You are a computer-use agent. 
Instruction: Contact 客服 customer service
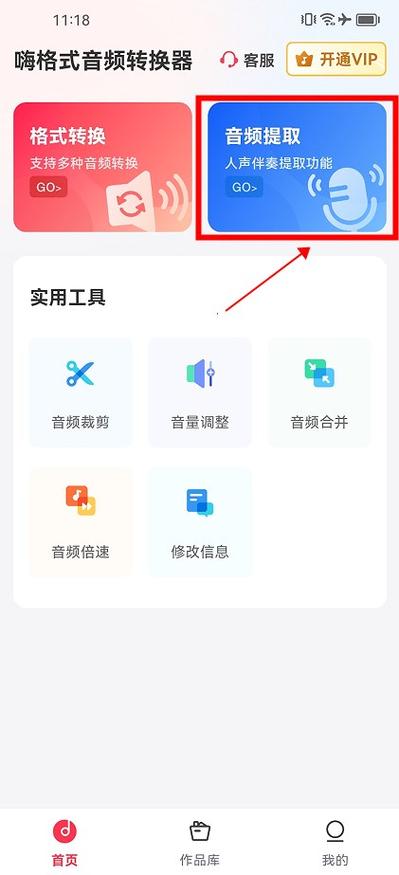click(x=247, y=60)
